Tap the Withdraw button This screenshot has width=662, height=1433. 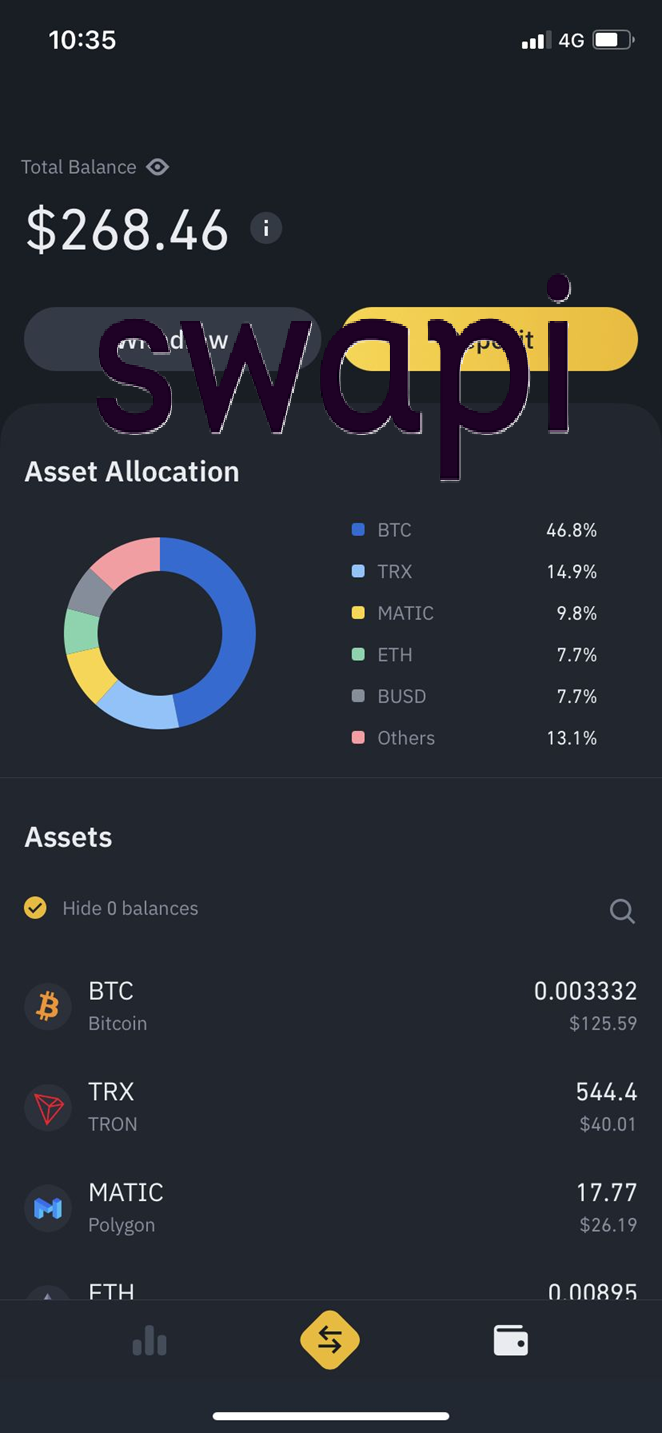pyautogui.click(x=172, y=339)
